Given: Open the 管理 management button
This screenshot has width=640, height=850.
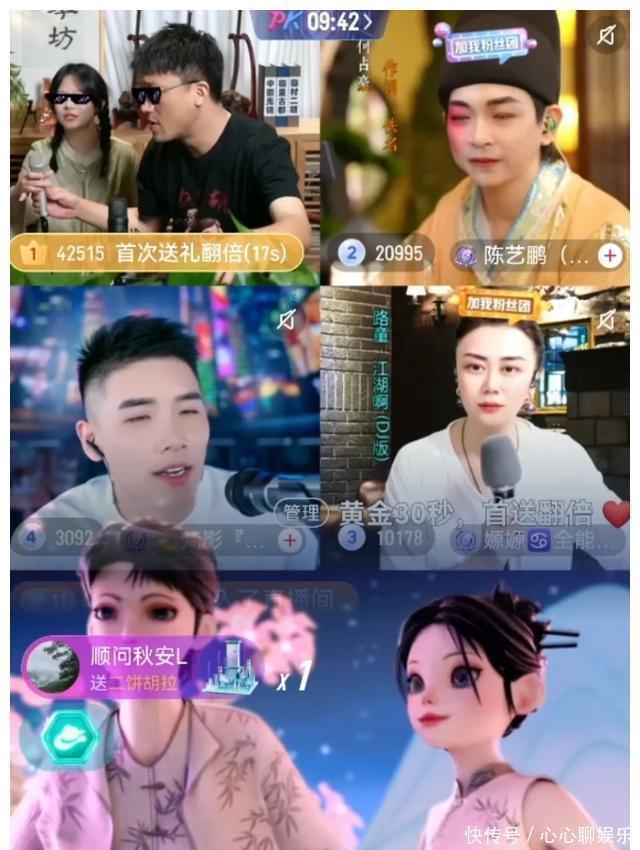Looking at the screenshot, I should (x=300, y=513).
